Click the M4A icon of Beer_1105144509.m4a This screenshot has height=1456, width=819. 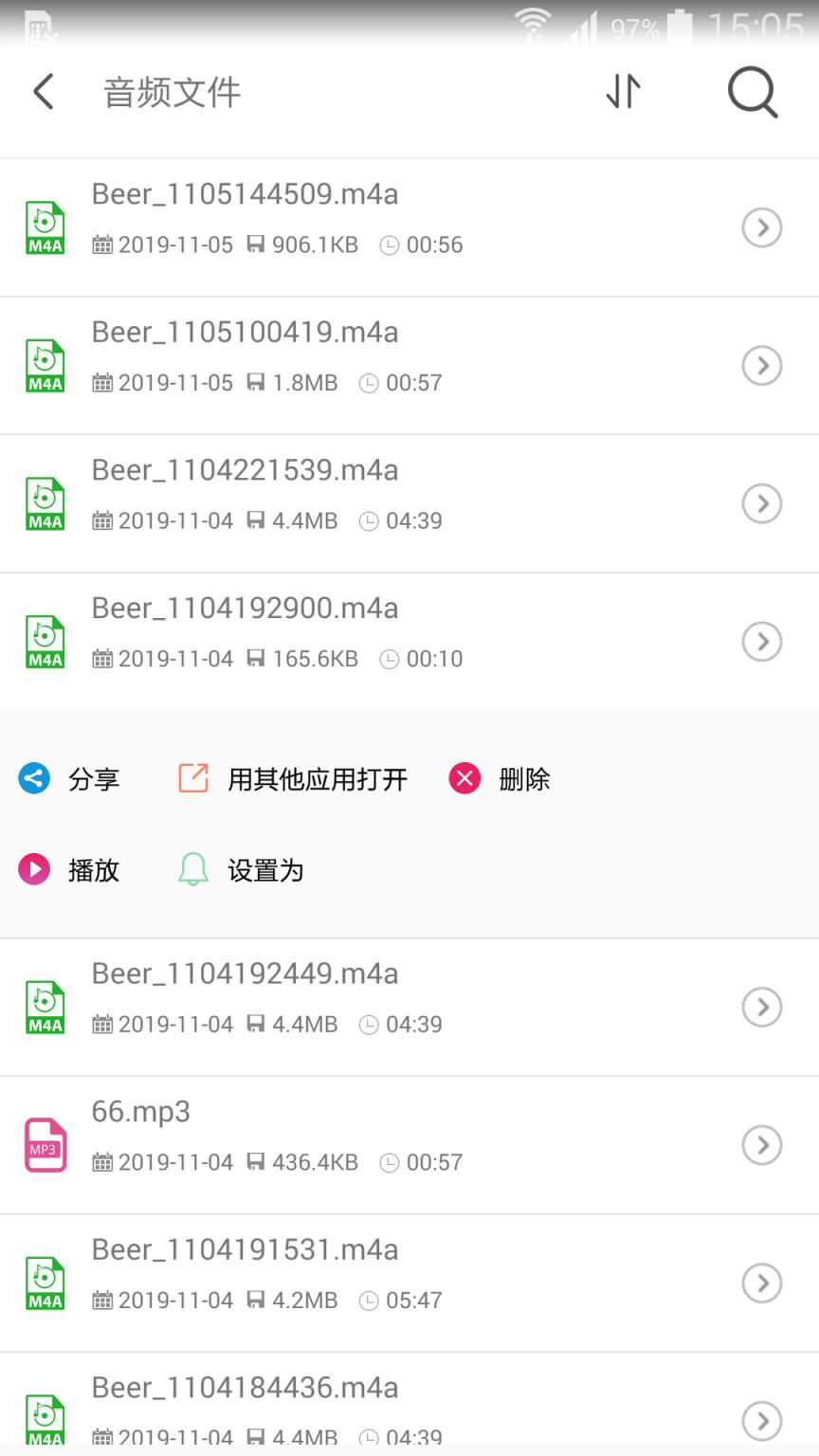tap(45, 227)
